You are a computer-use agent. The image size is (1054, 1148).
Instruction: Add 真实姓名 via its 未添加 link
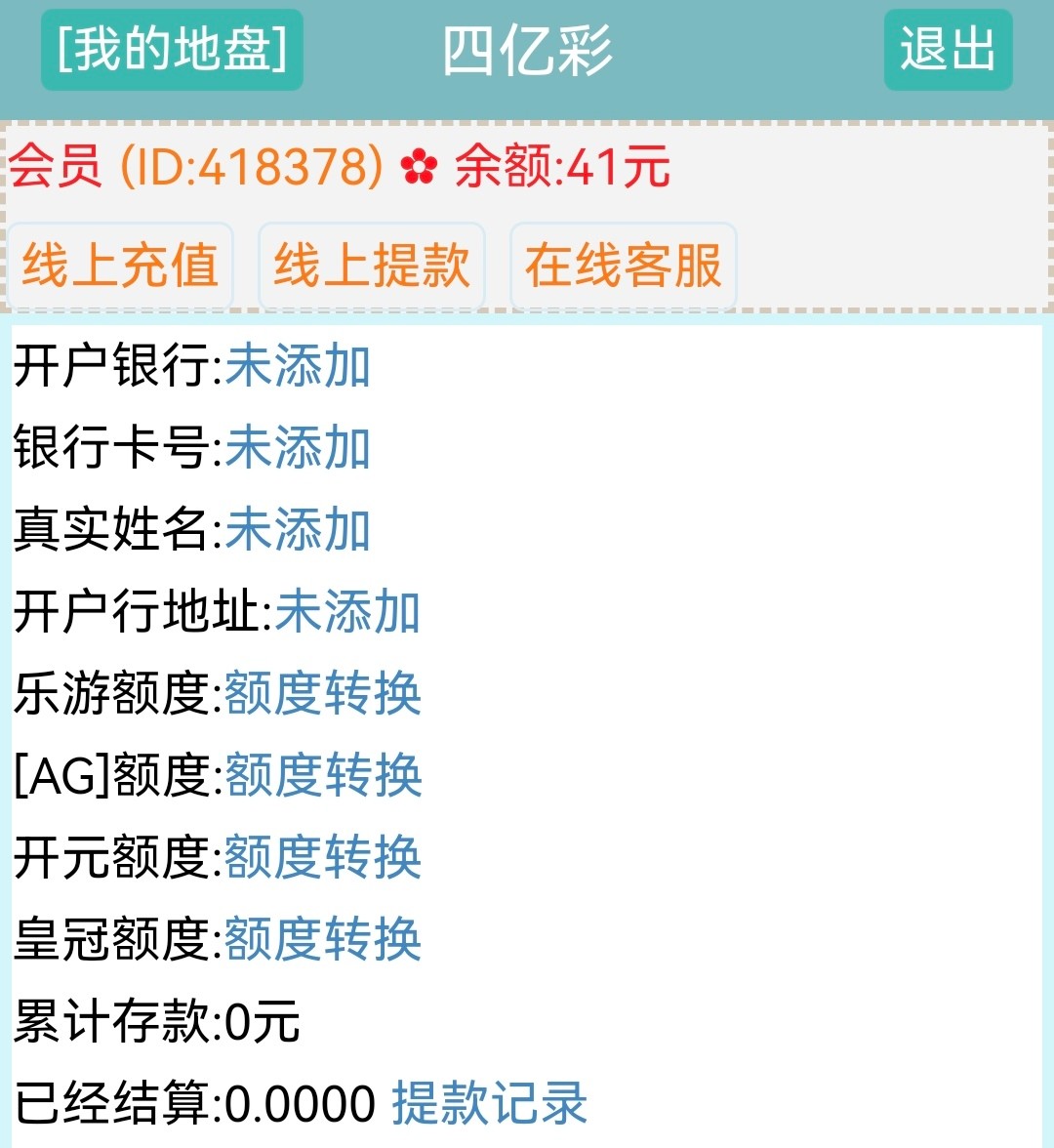pyautogui.click(x=298, y=531)
